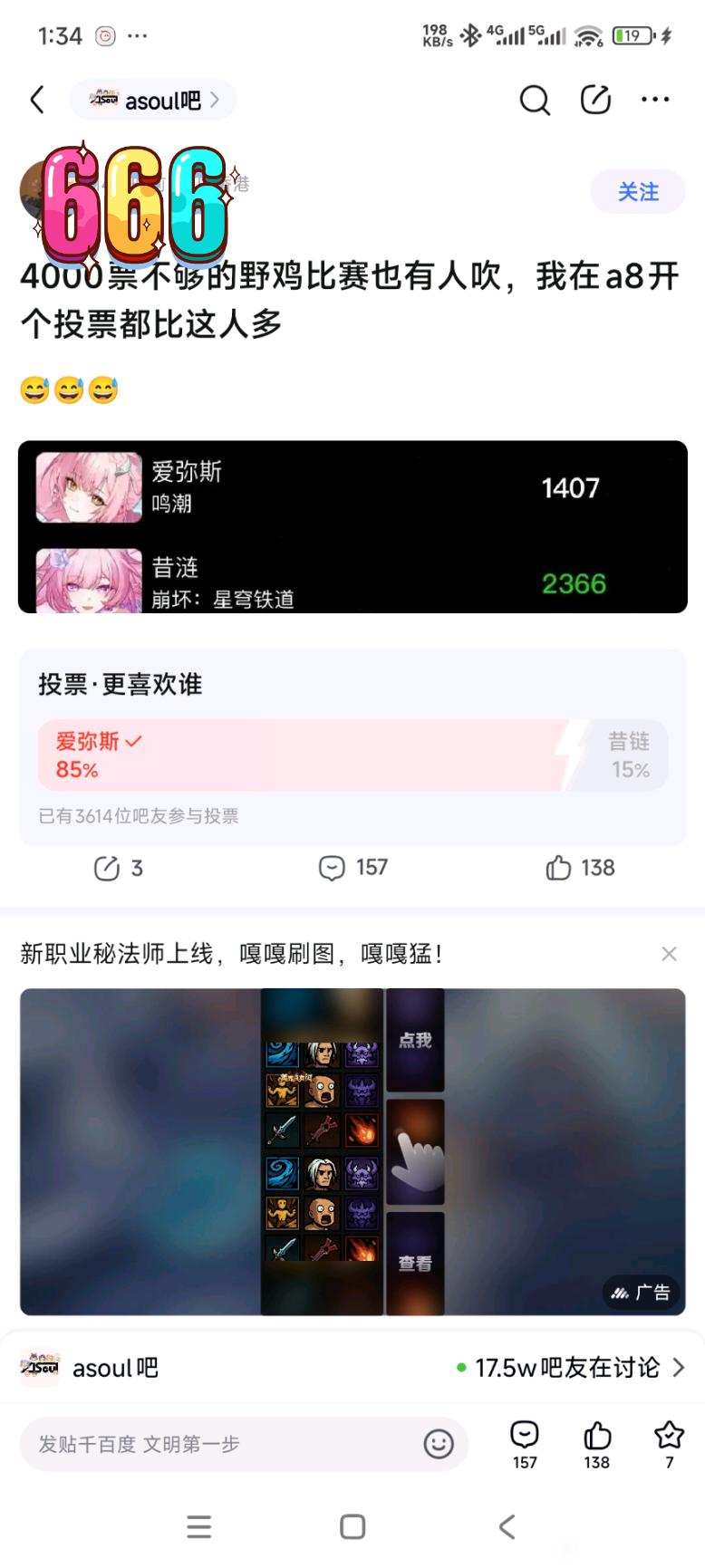Tap the system home button

click(352, 1527)
